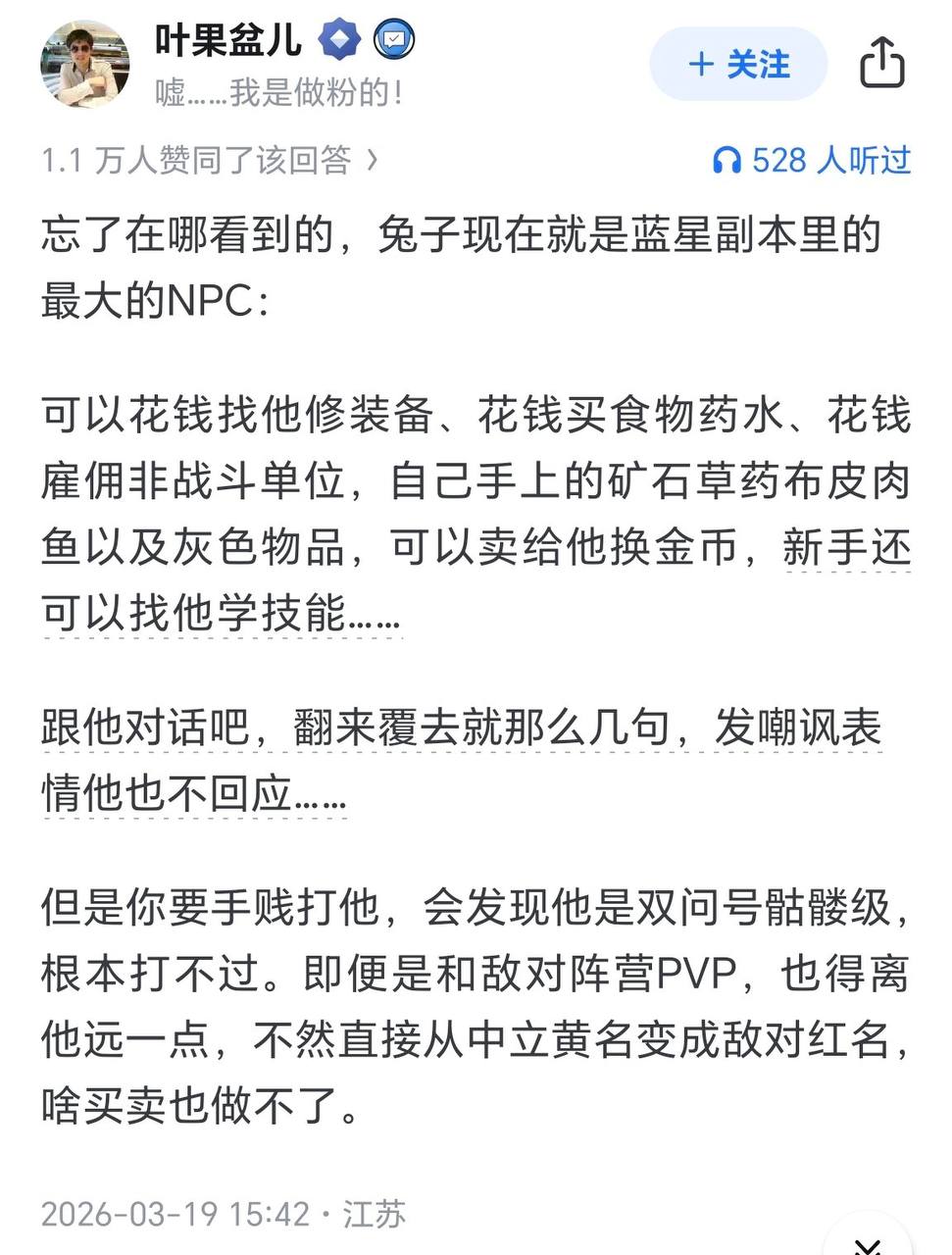
Task: Share this answer
Action: [x=881, y=64]
